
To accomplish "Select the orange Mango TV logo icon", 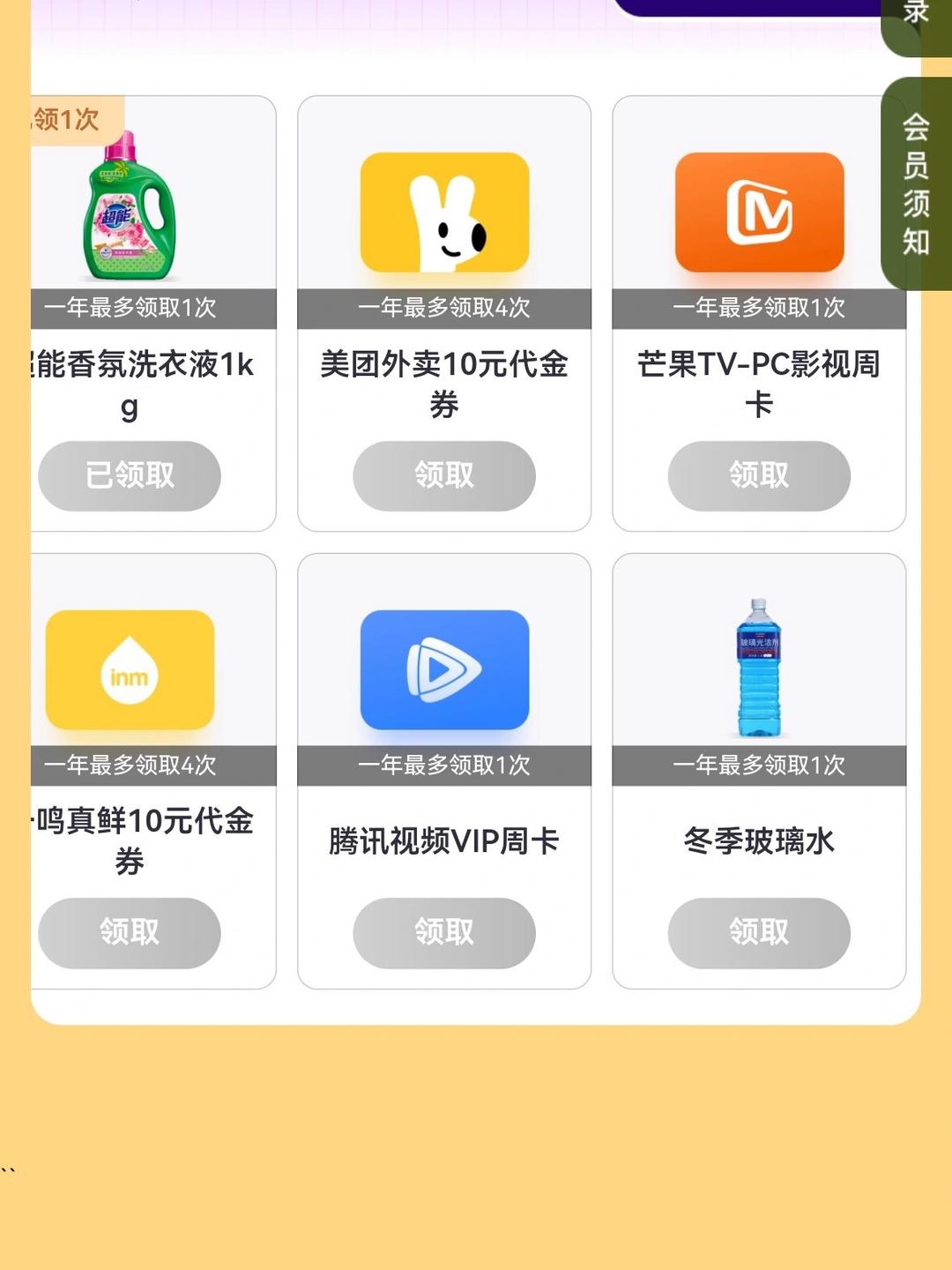I will 760,214.
